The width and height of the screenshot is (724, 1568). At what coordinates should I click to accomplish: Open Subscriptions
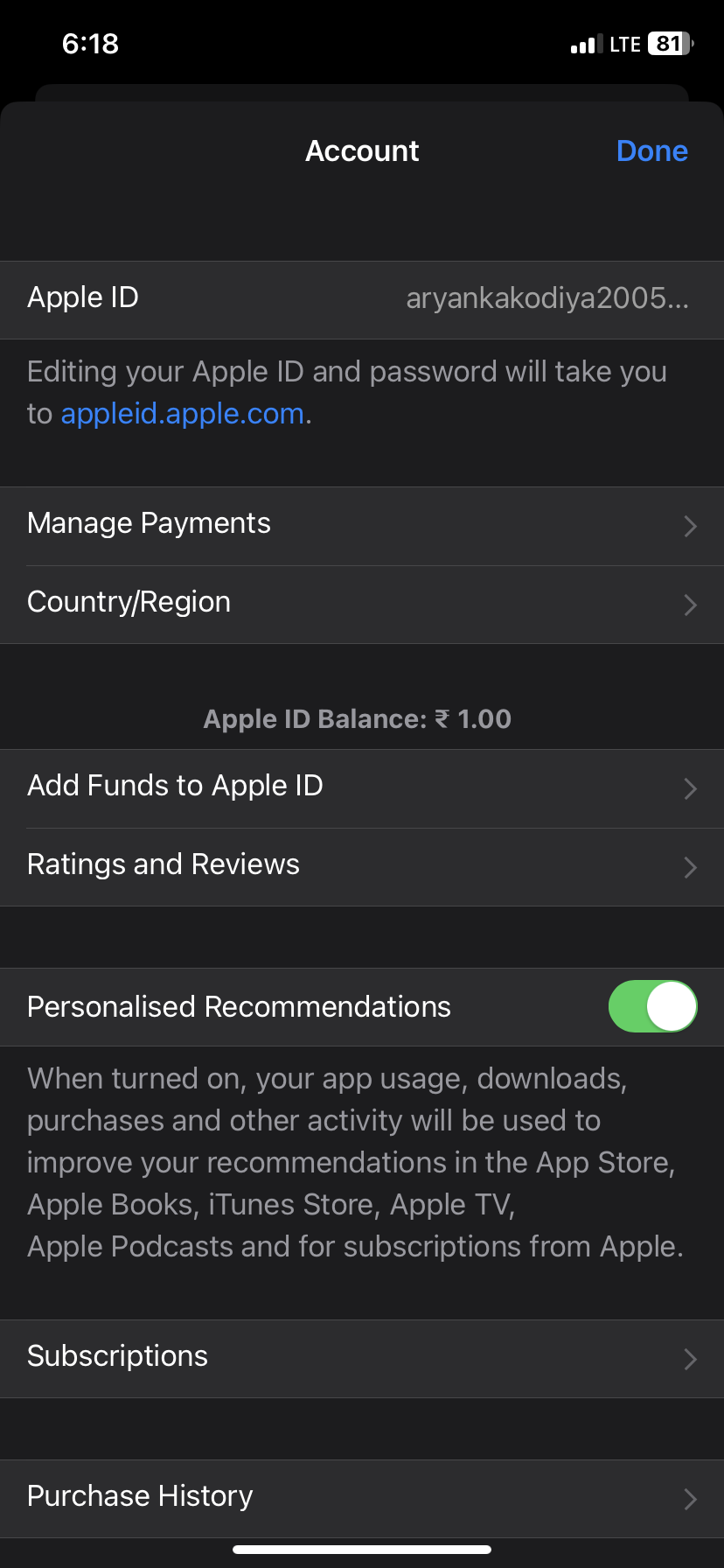click(362, 1358)
